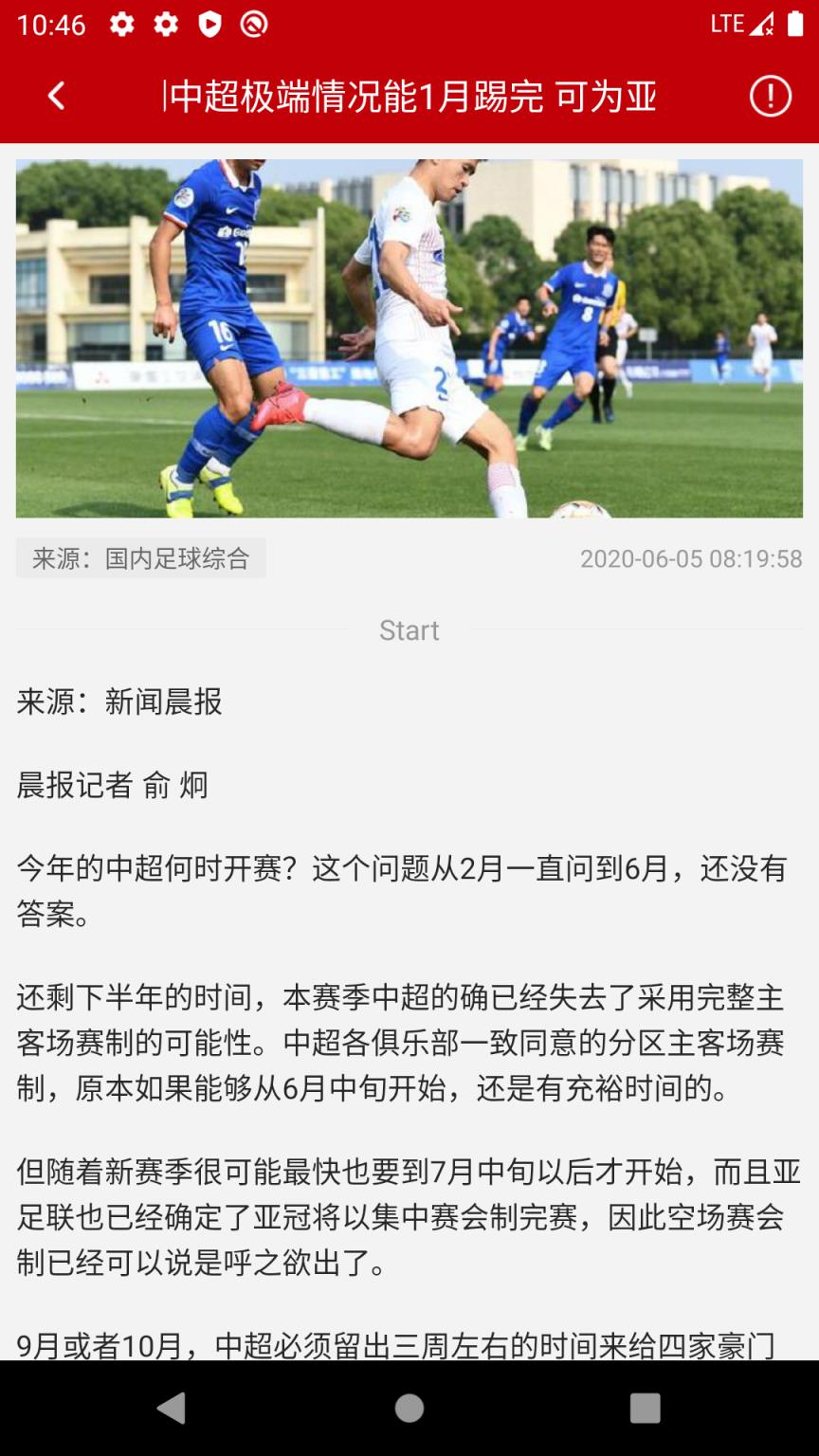Tap the battery indicator
Image resolution: width=819 pixels, height=1456 pixels.
792,23
